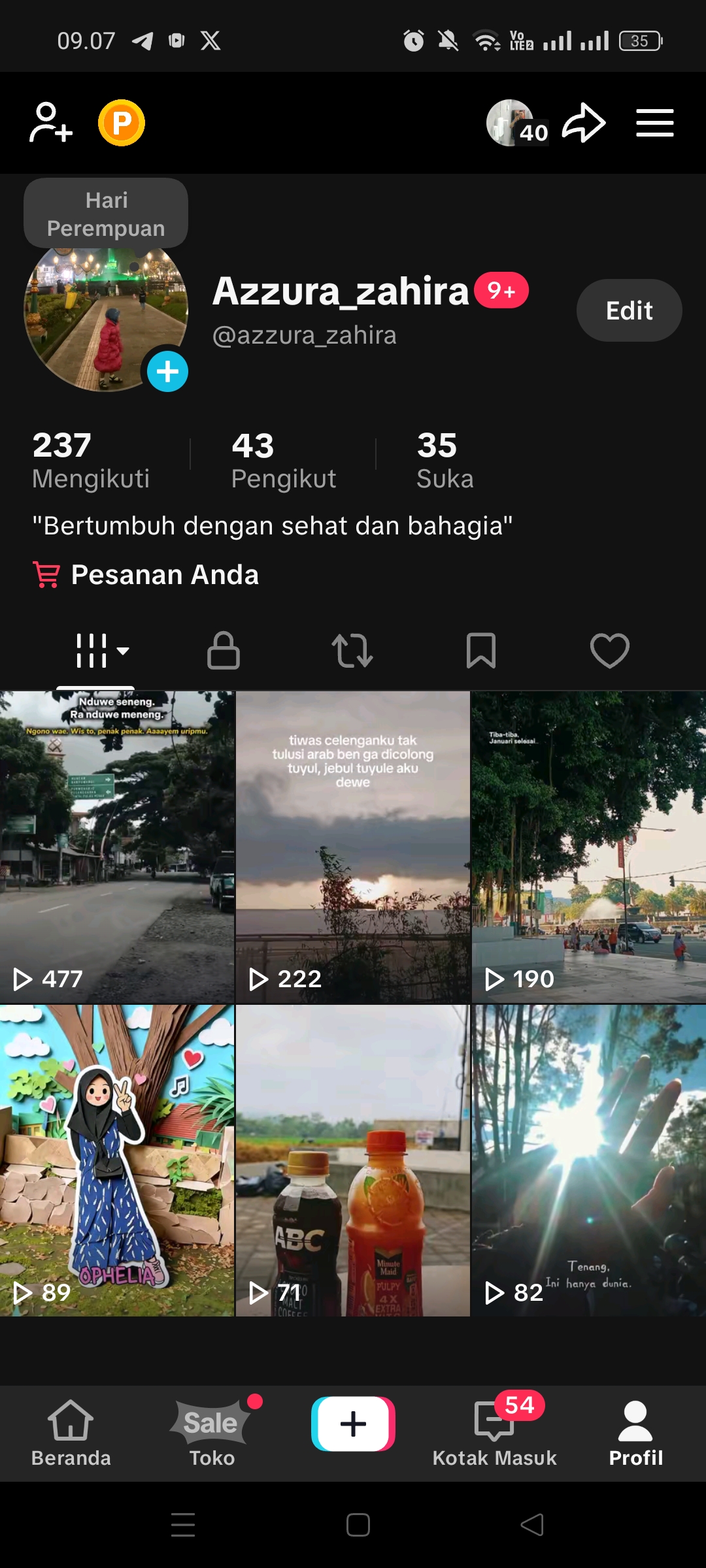Play the video with 222 views
Viewport: 706px width, 1568px height.
click(x=352, y=847)
